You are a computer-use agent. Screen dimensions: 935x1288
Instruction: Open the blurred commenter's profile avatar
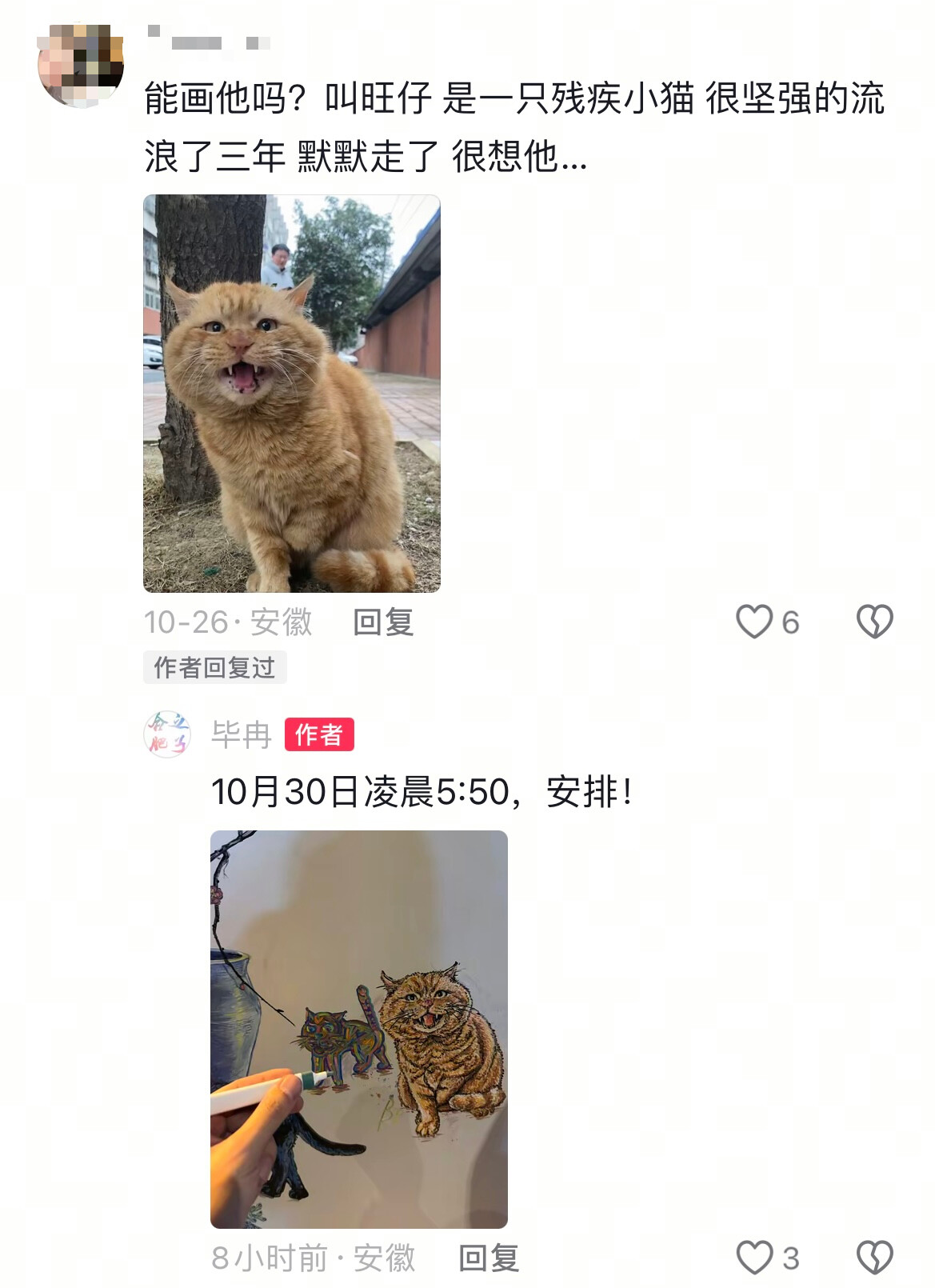pos(81,66)
